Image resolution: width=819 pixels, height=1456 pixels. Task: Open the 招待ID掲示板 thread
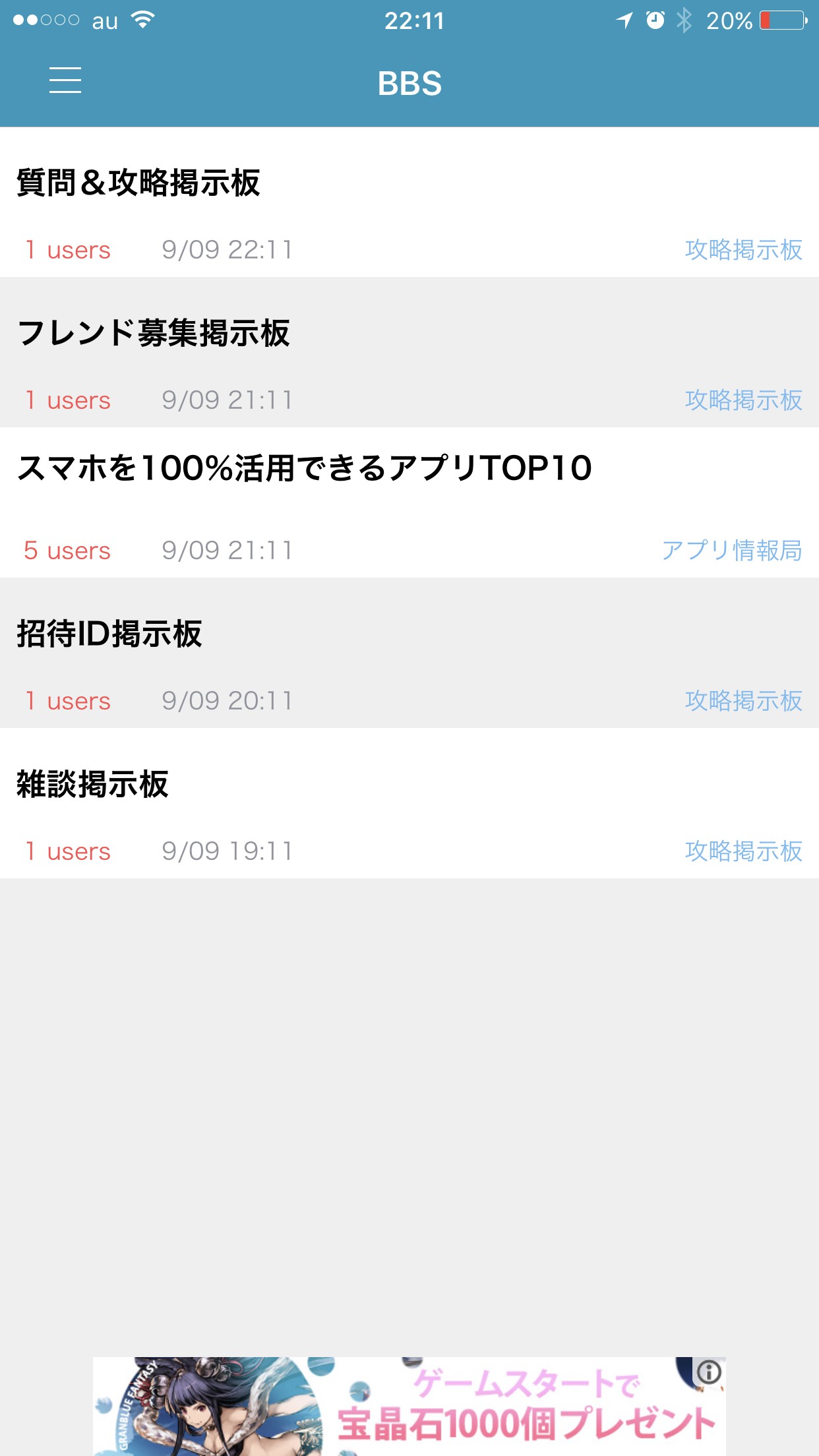pyautogui.click(x=109, y=634)
